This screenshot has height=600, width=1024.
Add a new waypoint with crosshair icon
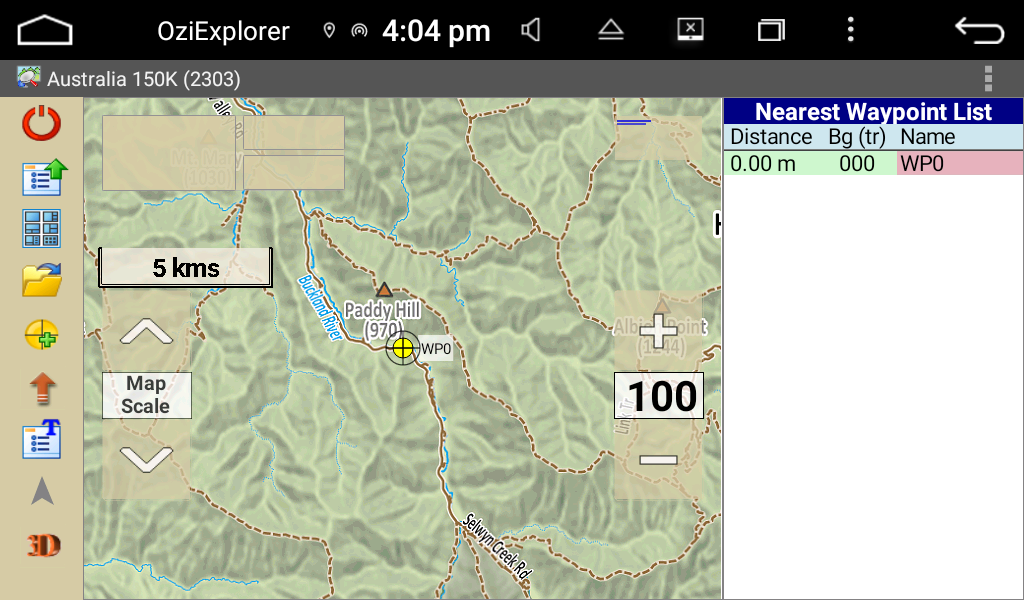42,335
